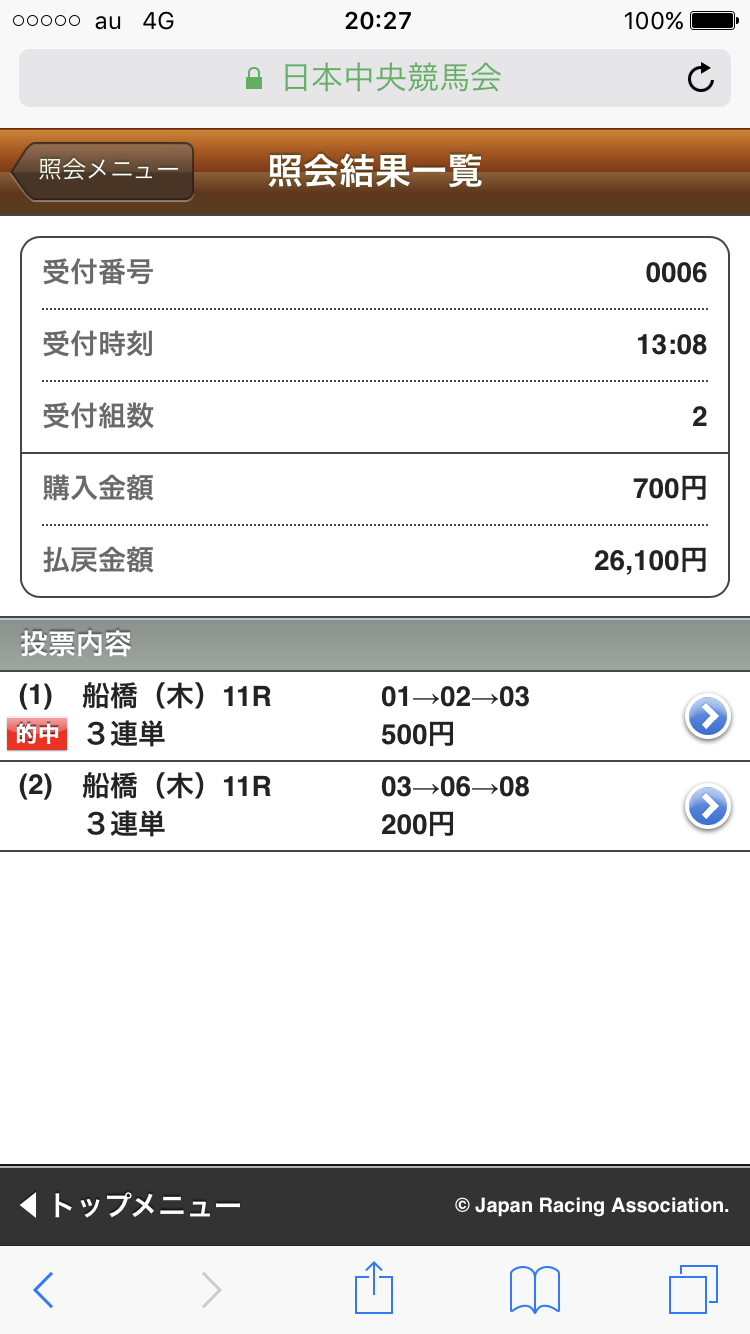Return to トップメニュー
Image resolution: width=750 pixels, height=1334 pixels.
132,1205
